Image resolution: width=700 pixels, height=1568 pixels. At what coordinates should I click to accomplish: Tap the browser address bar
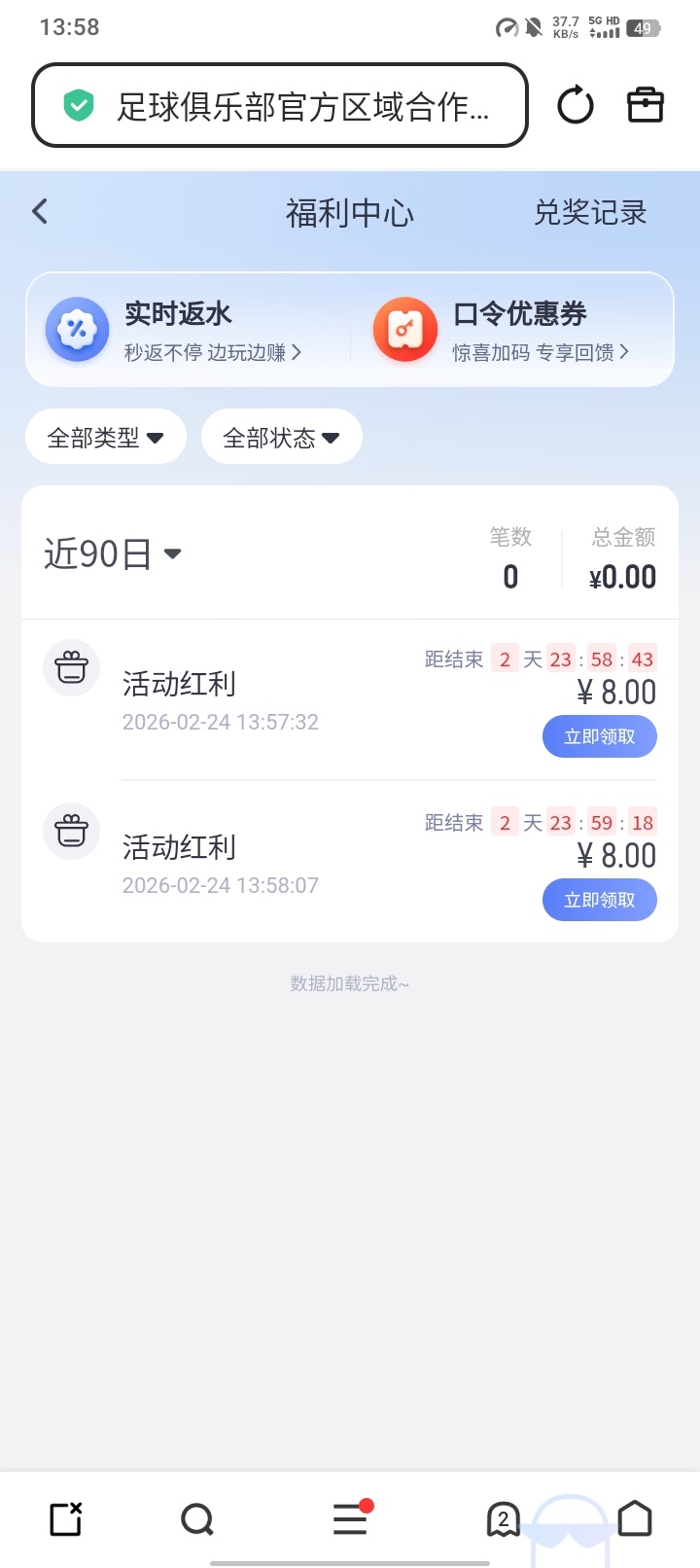point(280,106)
